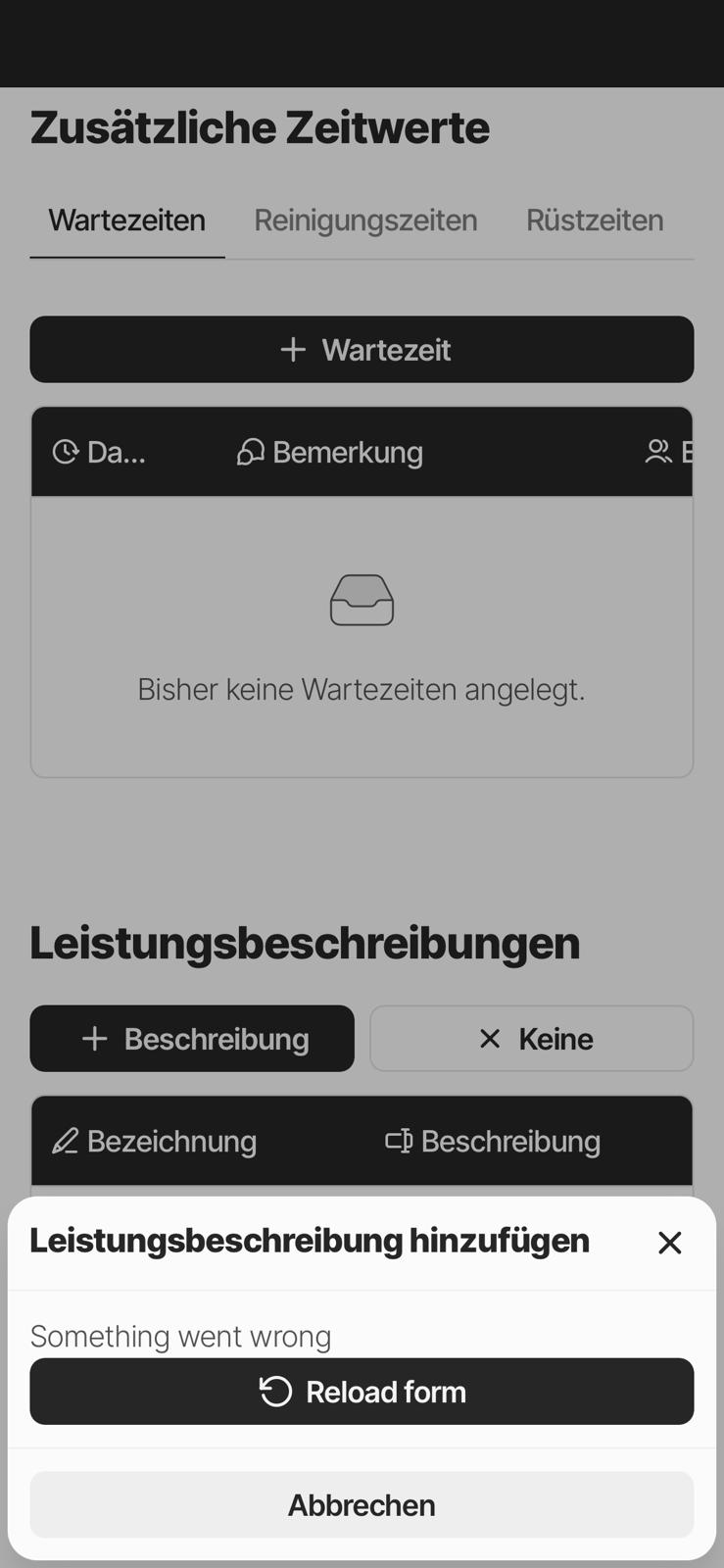
Task: Select the Wartezeiten tab
Action: (127, 220)
